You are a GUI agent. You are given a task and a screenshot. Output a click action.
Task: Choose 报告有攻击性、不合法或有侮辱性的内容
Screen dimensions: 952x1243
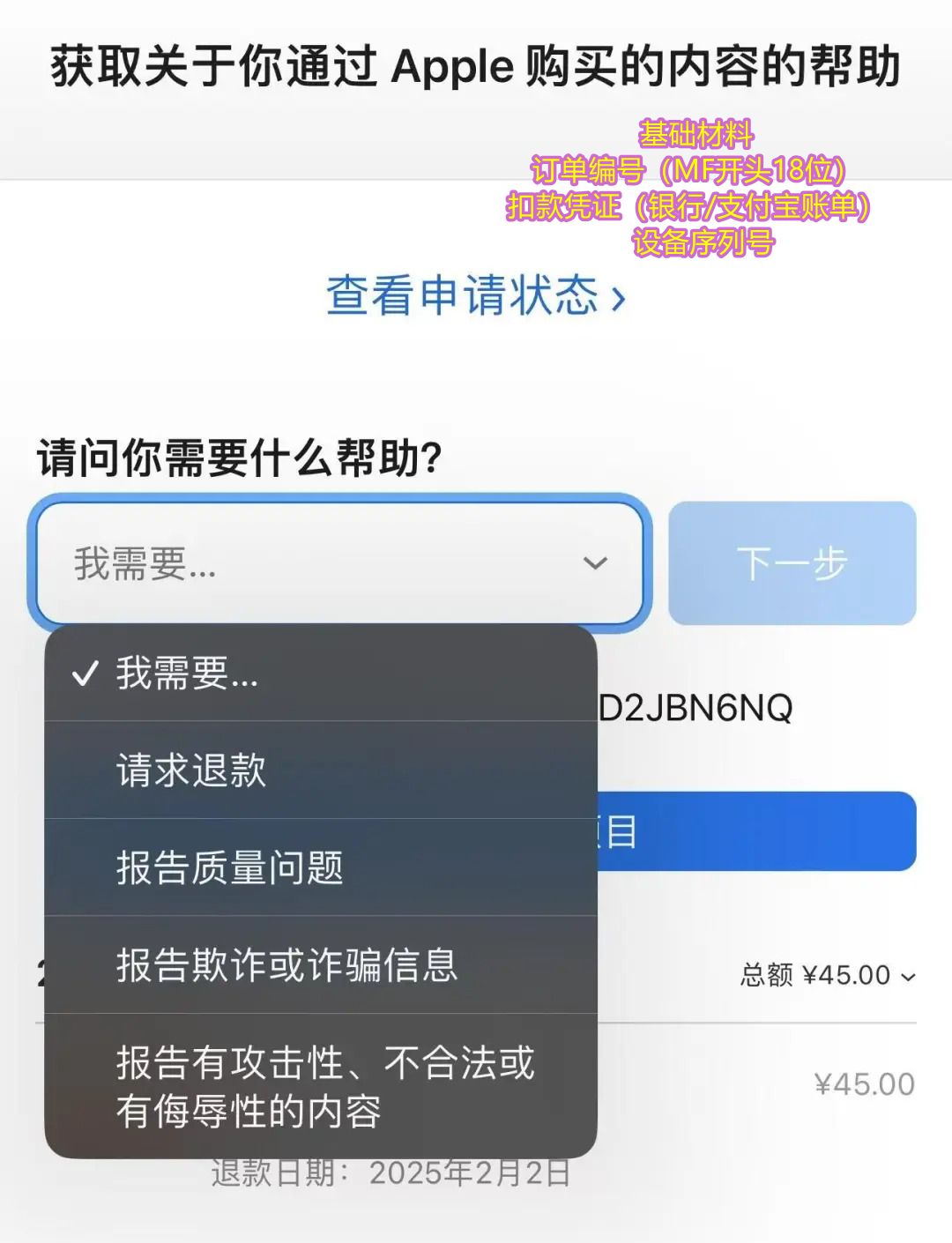pyautogui.click(x=326, y=1086)
